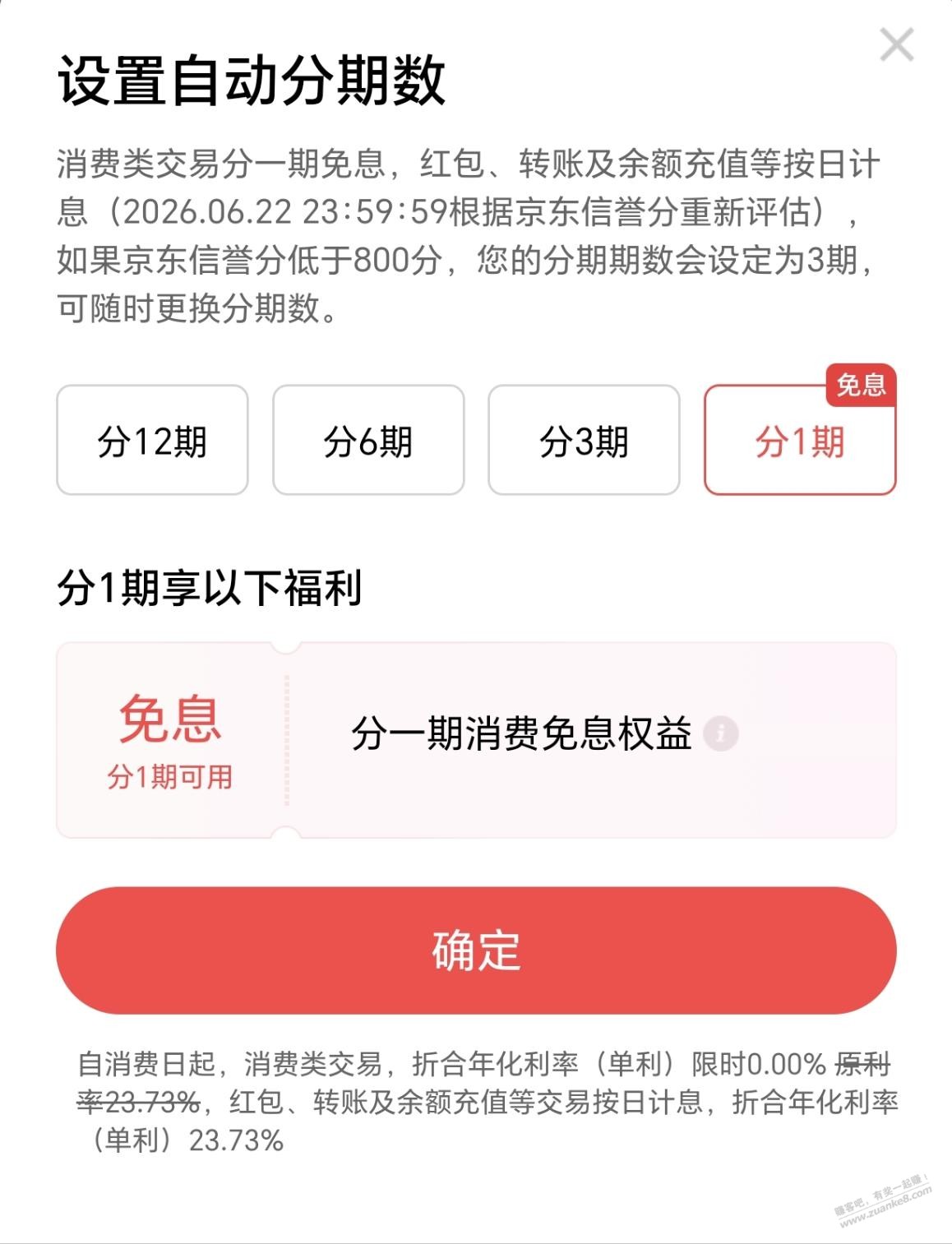Choose 分6期 installment plan
This screenshot has height=1244, width=952.
pyautogui.click(x=368, y=441)
